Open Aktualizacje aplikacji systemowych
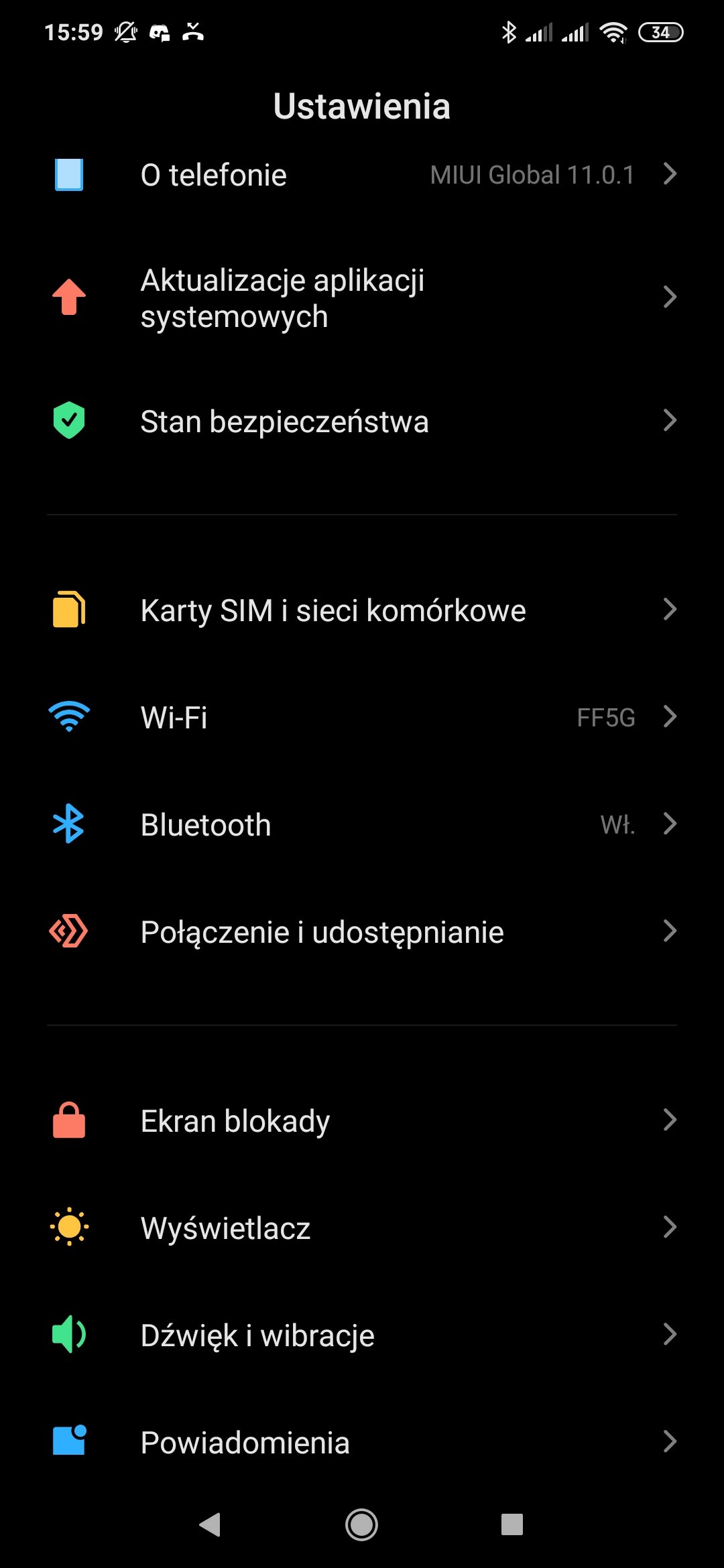 coord(362,298)
